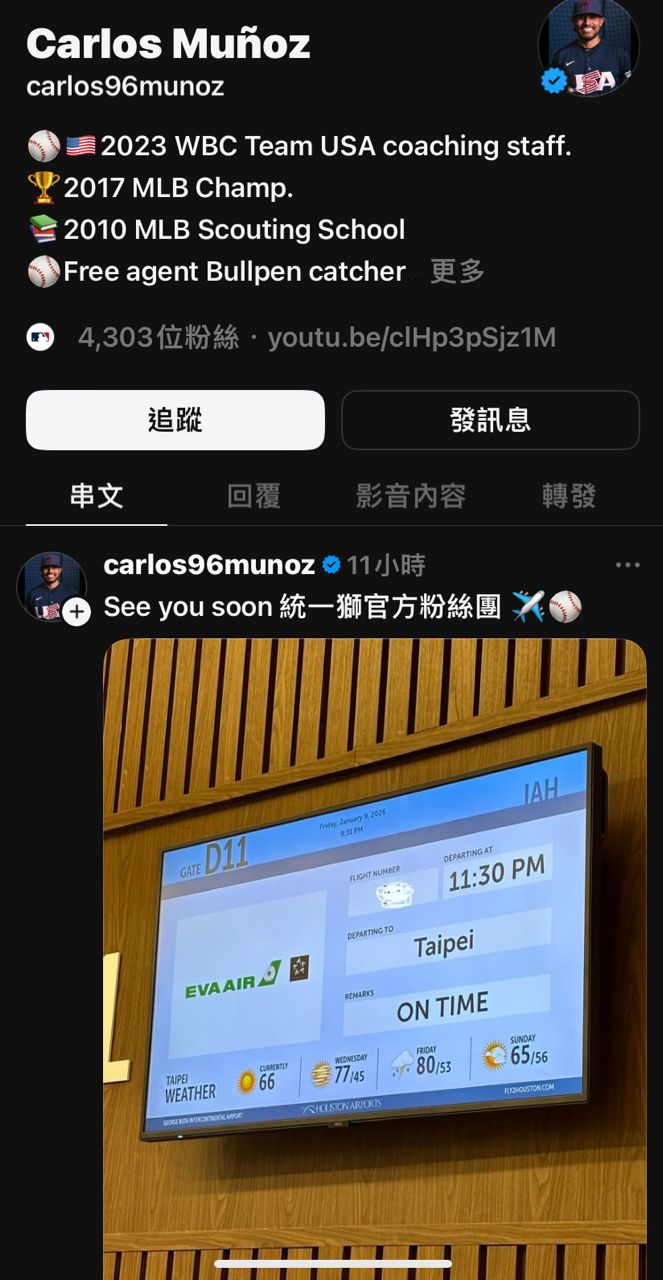
Task: Switch to the 影音內容 tab
Action: tap(411, 496)
